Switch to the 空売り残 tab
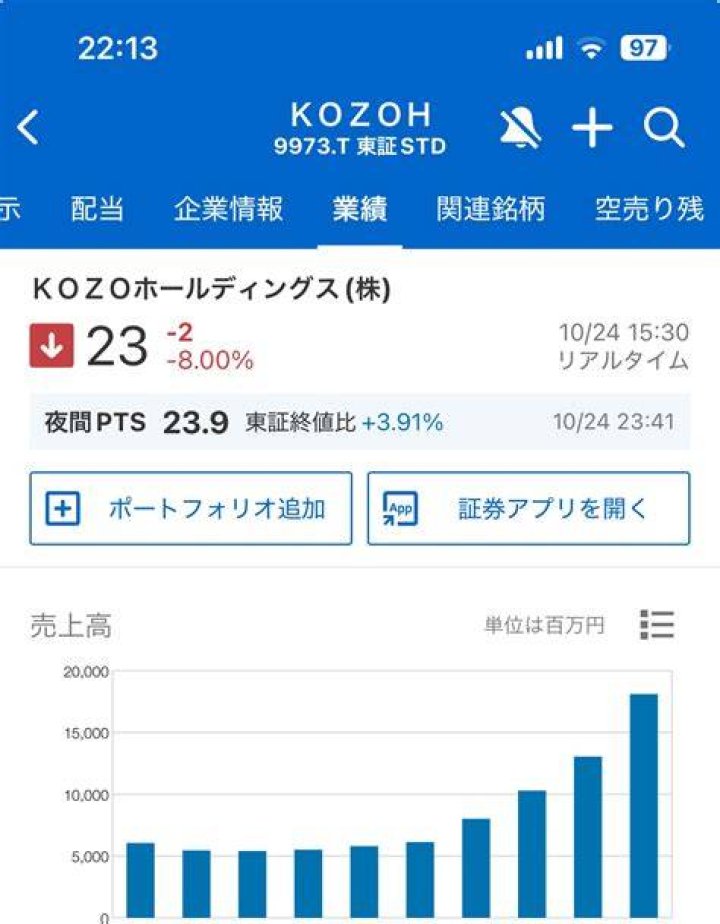Viewport: 720px width, 924px height. (x=649, y=209)
